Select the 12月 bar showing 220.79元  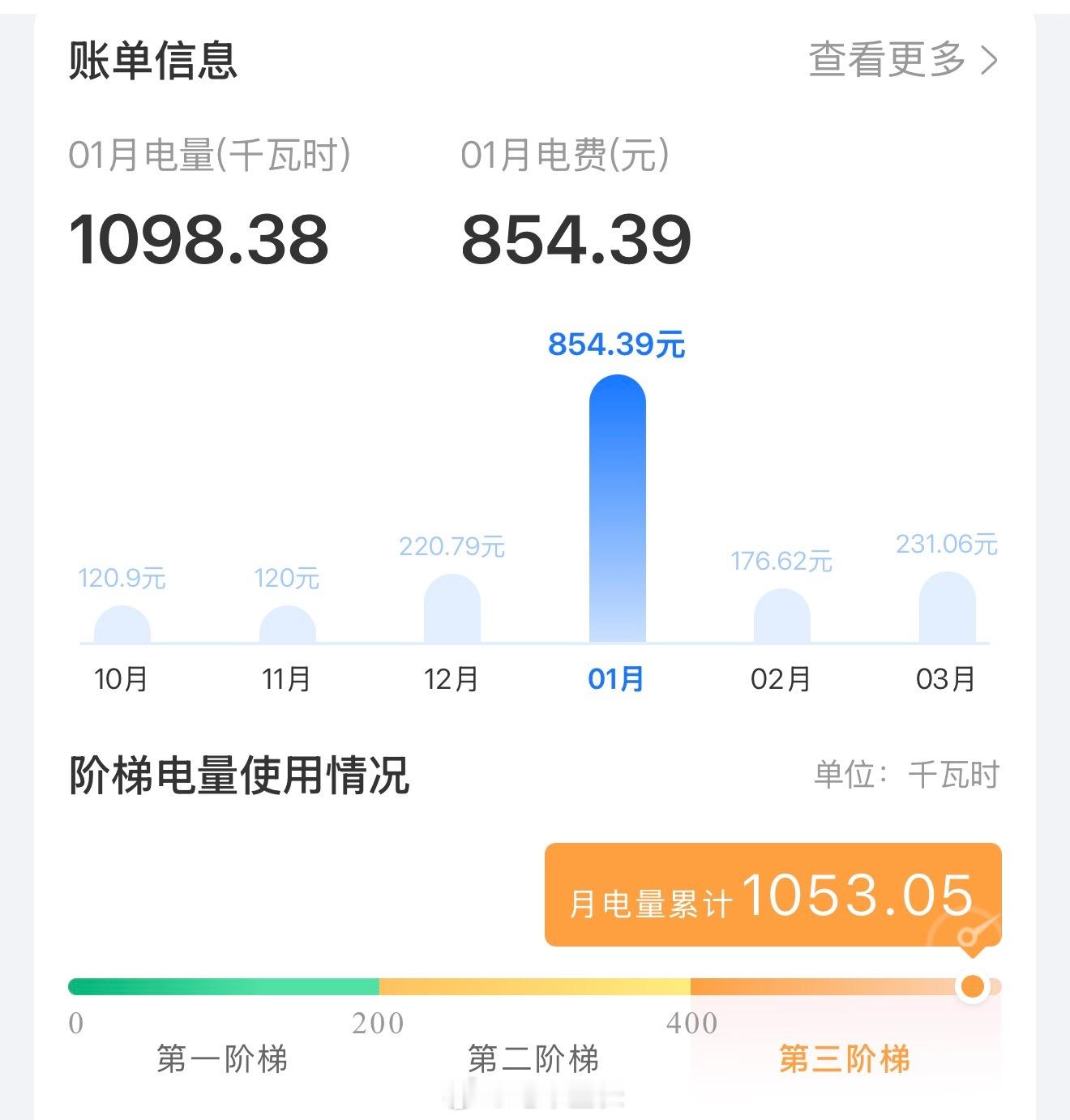[x=452, y=616]
